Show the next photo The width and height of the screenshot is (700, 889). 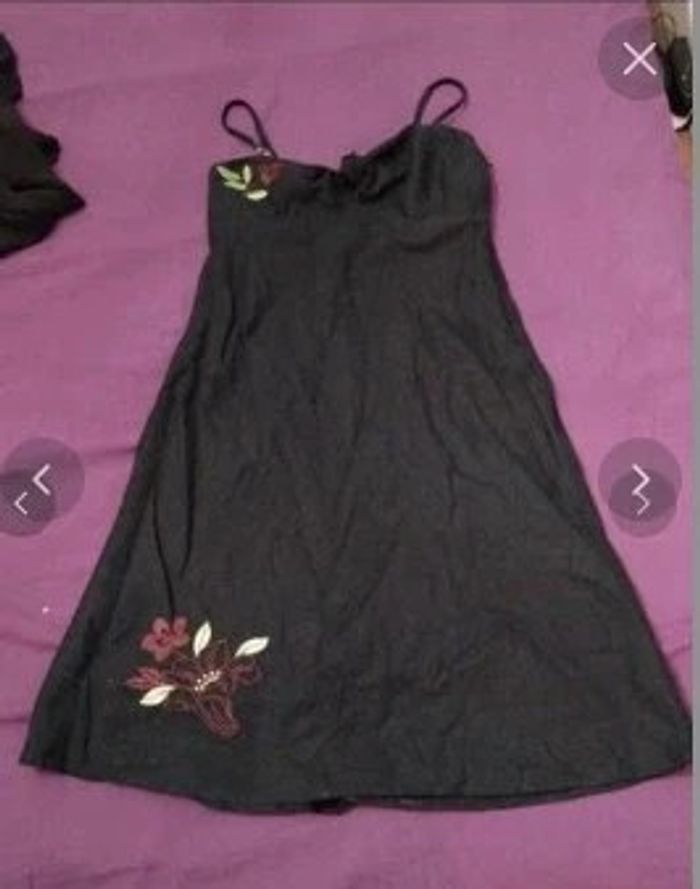click(x=640, y=481)
